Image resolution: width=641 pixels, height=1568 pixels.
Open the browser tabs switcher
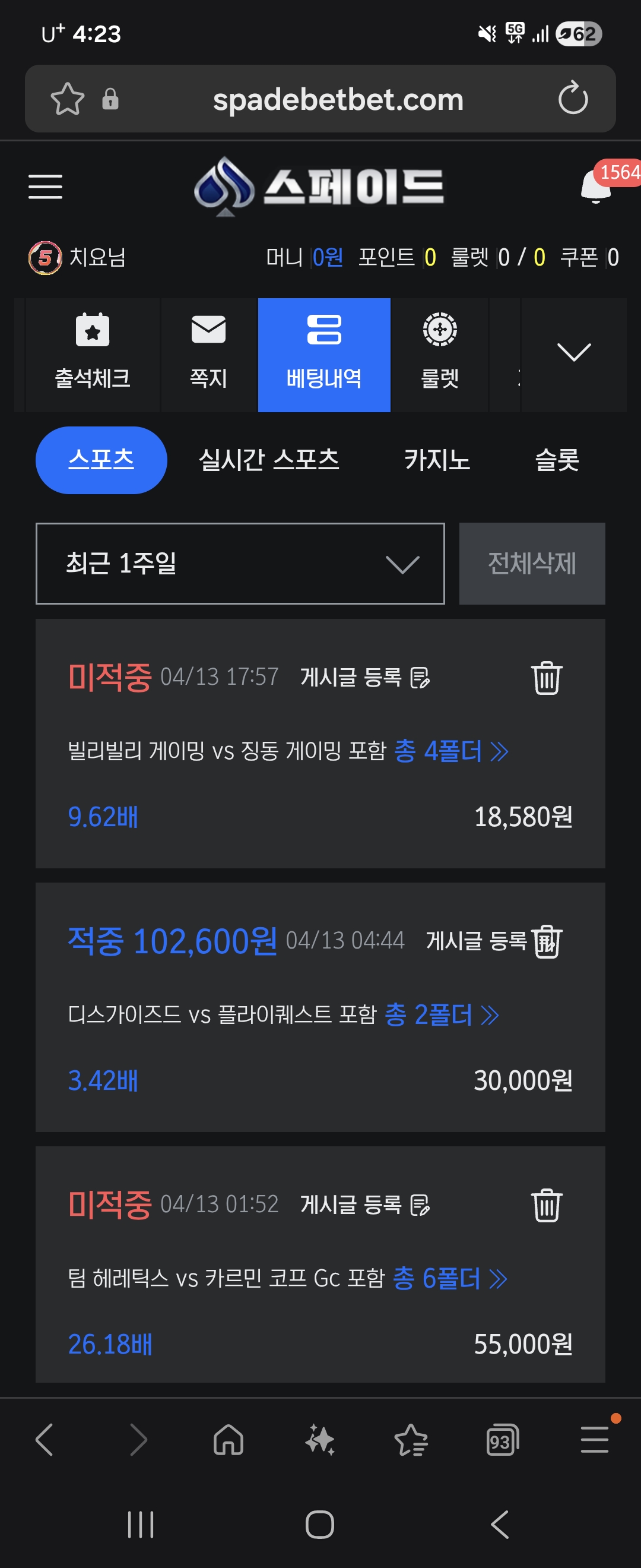pos(502,1441)
